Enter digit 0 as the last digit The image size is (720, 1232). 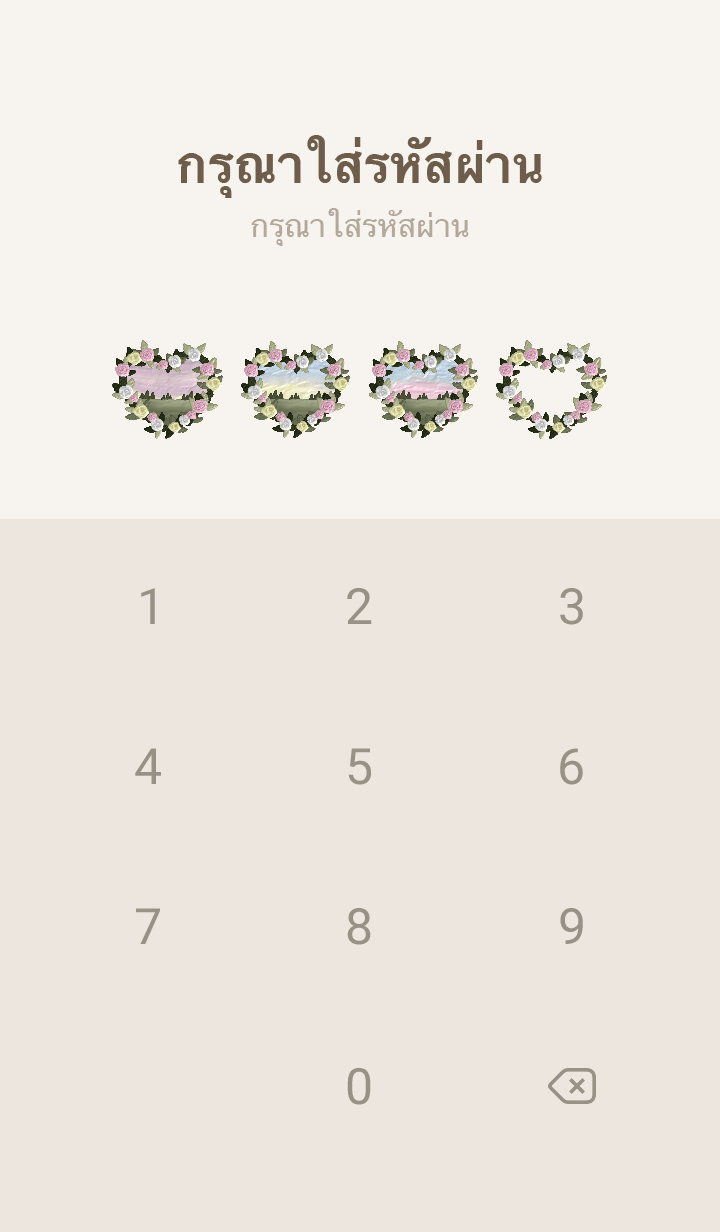tap(359, 1087)
